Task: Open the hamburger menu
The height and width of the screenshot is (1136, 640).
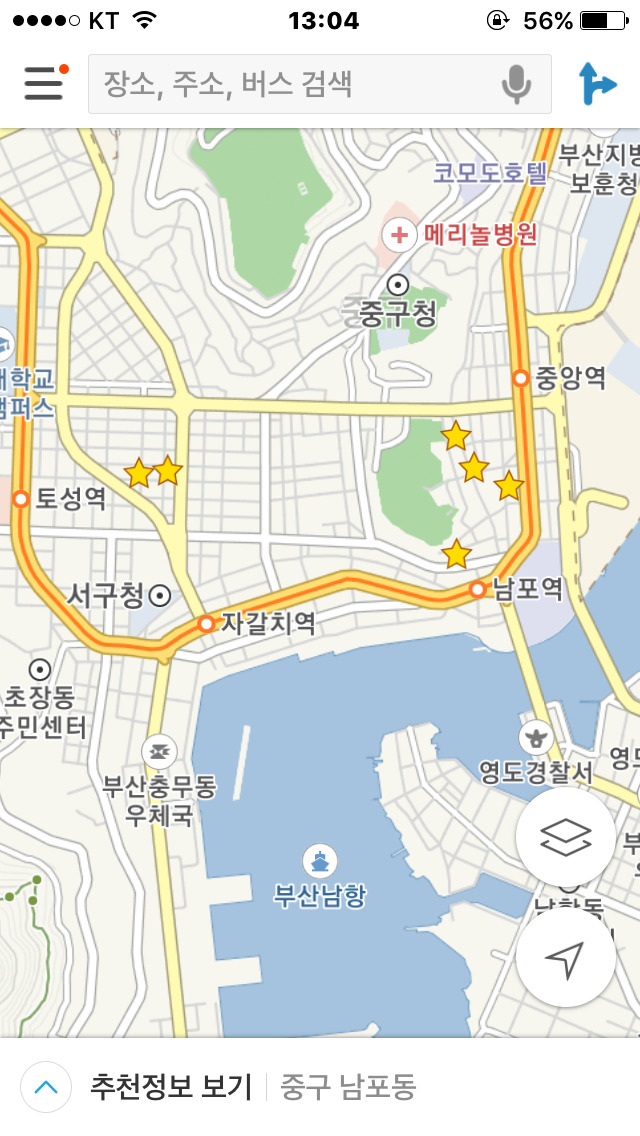Action: click(x=43, y=83)
